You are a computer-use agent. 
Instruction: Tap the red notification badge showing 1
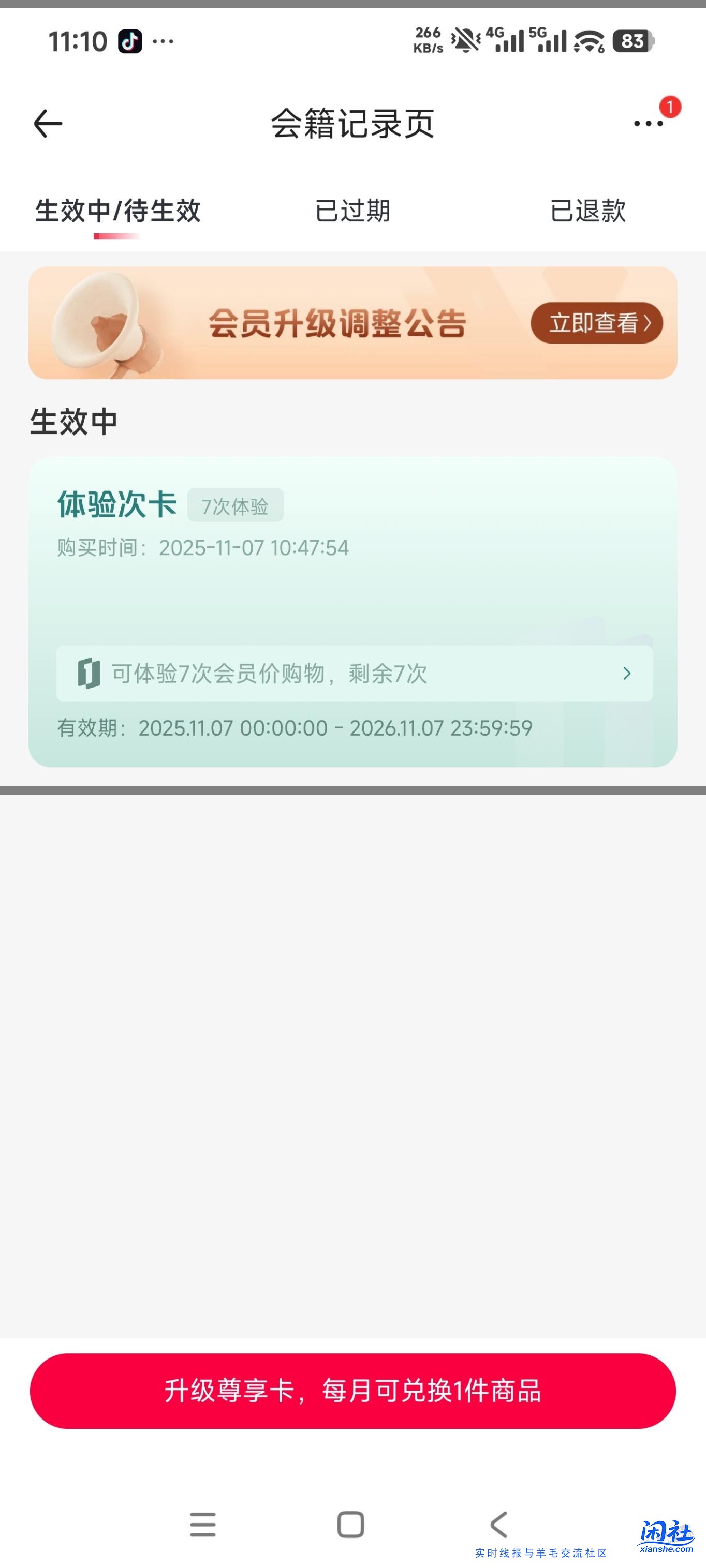[x=670, y=107]
